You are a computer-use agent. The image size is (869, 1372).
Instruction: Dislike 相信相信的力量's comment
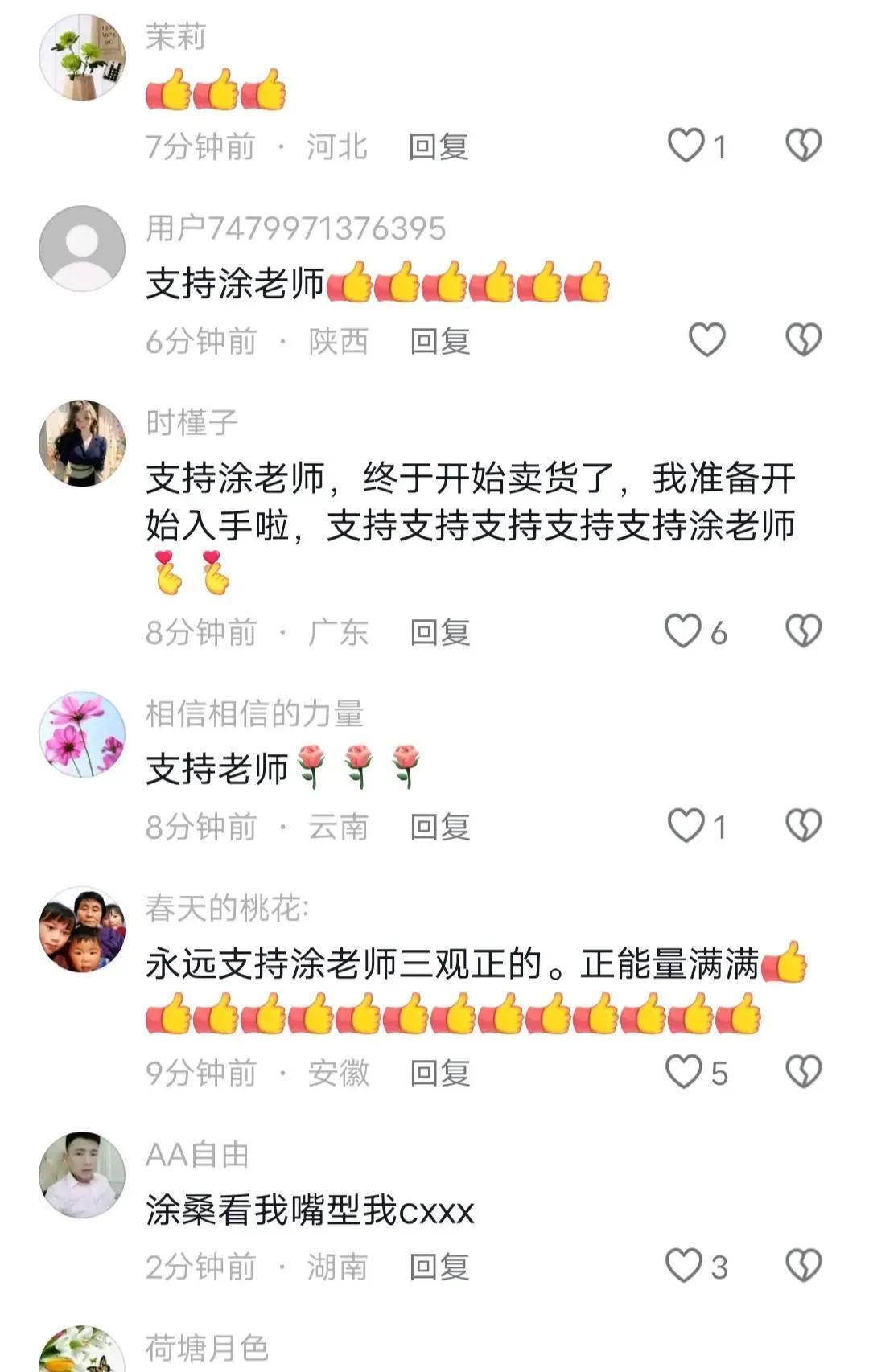803,826
